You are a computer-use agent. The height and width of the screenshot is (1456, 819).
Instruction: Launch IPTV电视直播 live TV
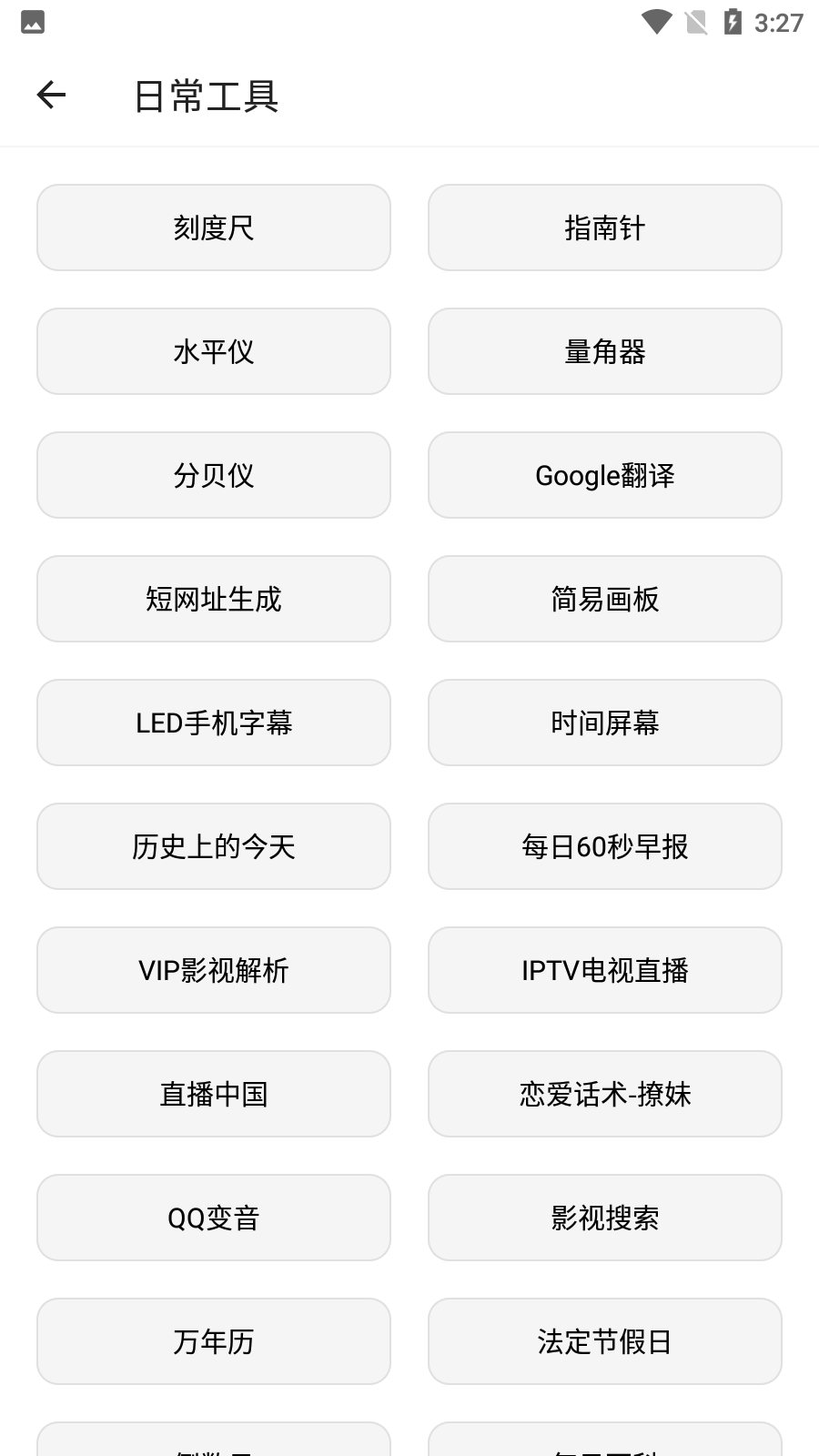(x=604, y=970)
